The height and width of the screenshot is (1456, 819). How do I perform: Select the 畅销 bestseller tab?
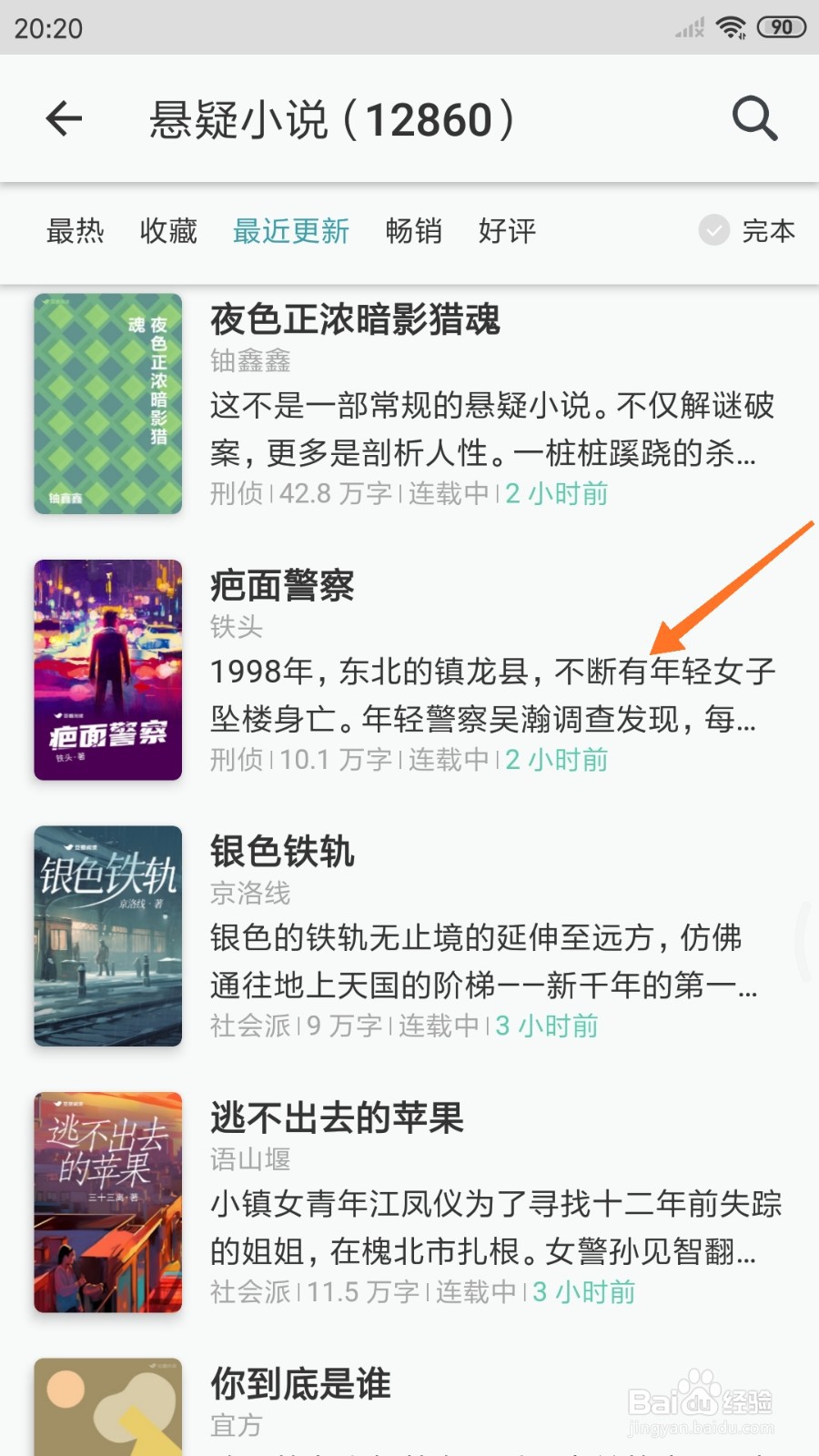[414, 232]
